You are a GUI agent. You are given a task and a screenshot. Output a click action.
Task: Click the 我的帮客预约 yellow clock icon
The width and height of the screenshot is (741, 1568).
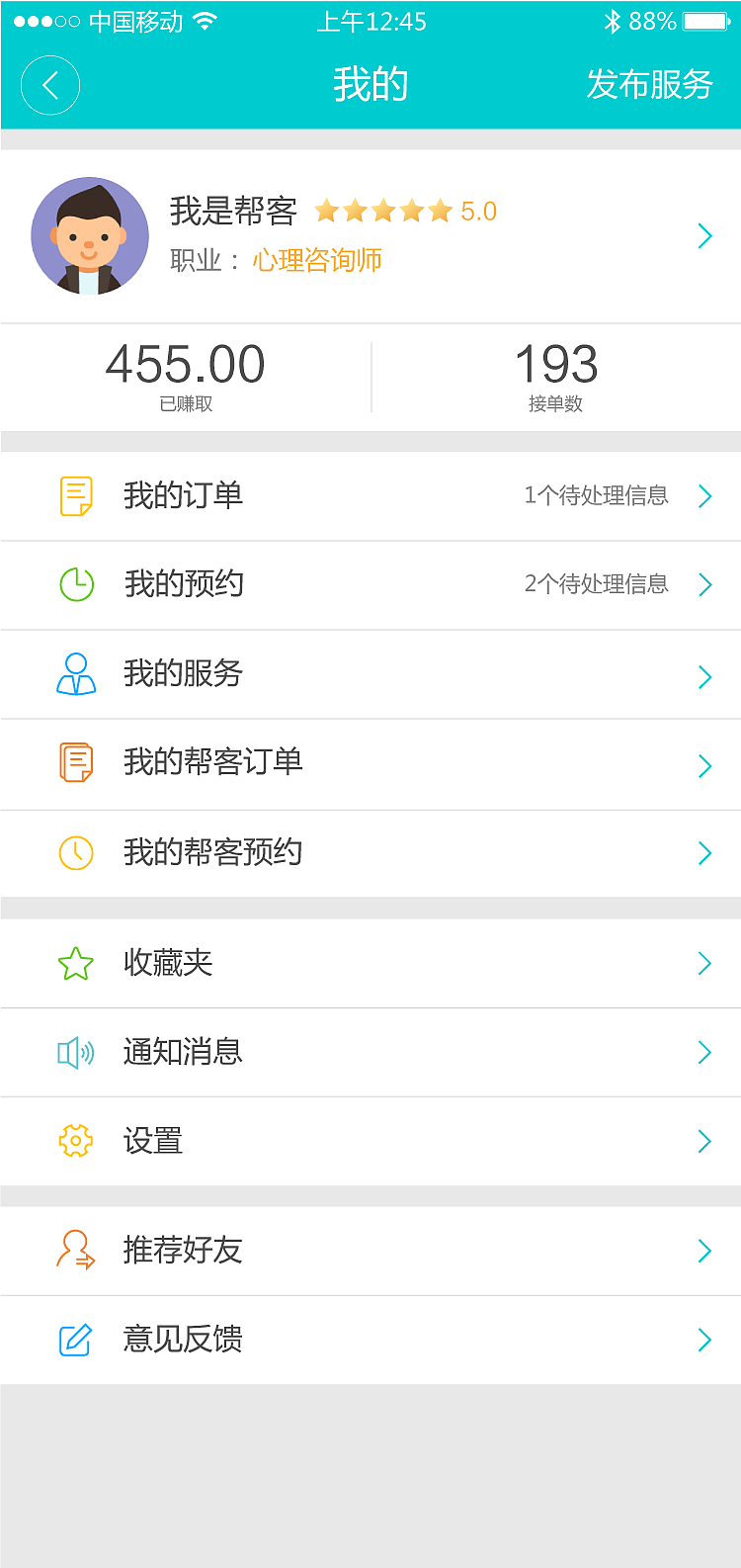pos(77,853)
